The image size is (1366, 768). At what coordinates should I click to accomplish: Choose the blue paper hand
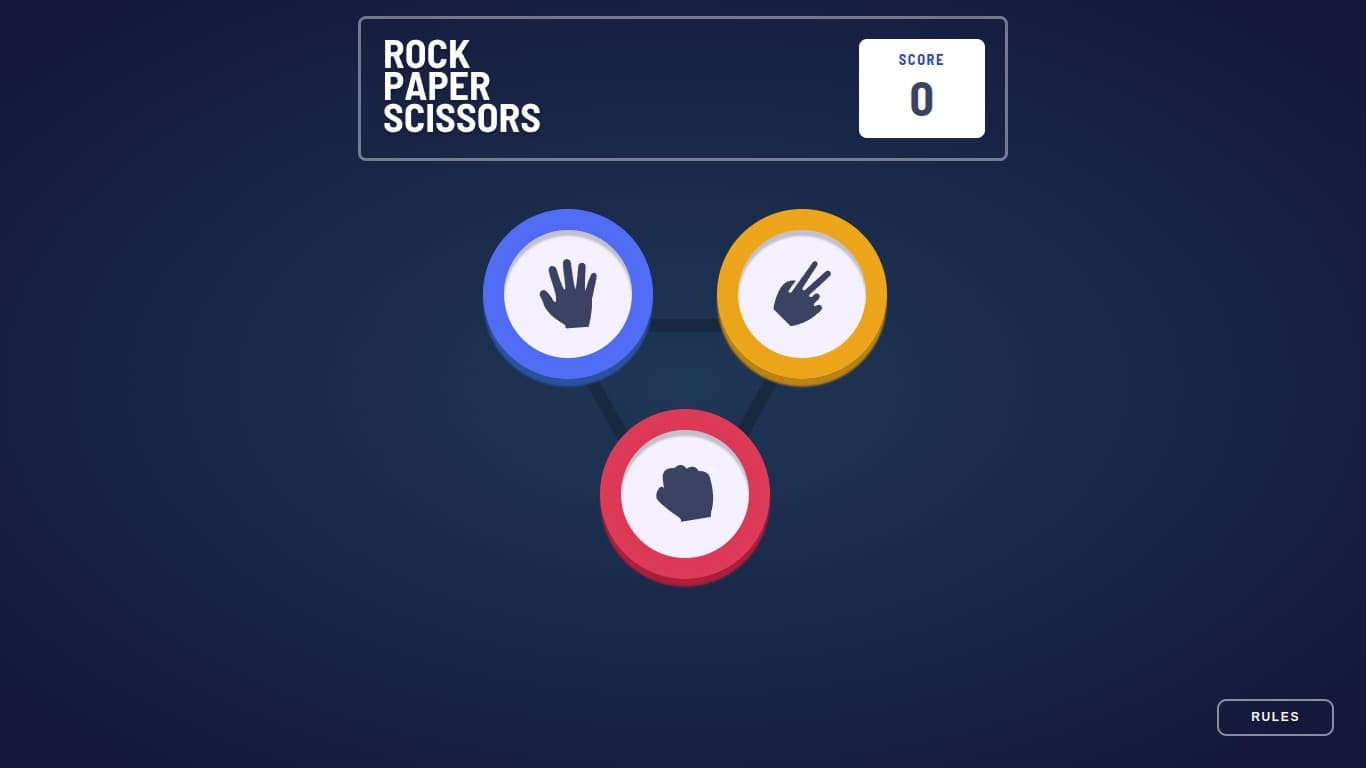point(568,294)
